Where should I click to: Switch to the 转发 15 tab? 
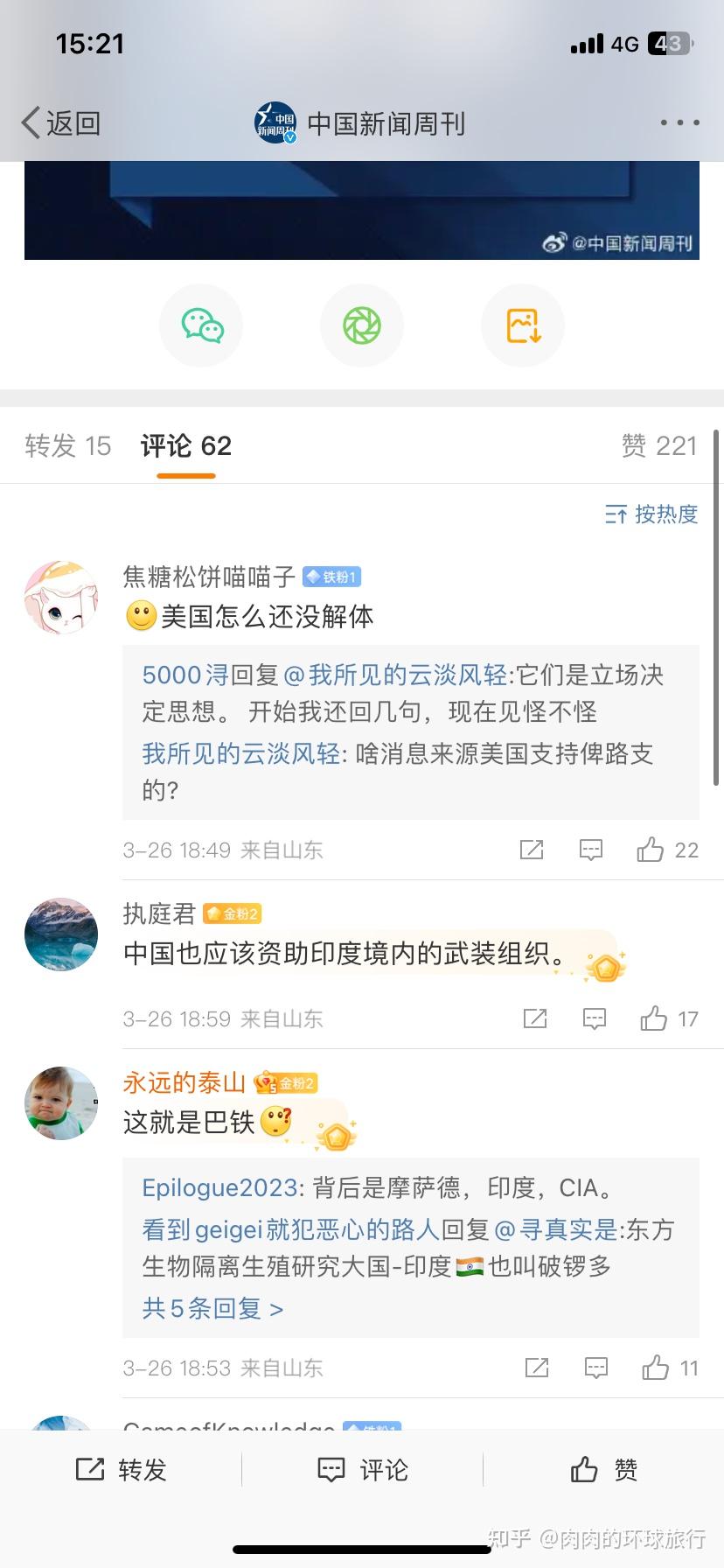68,446
